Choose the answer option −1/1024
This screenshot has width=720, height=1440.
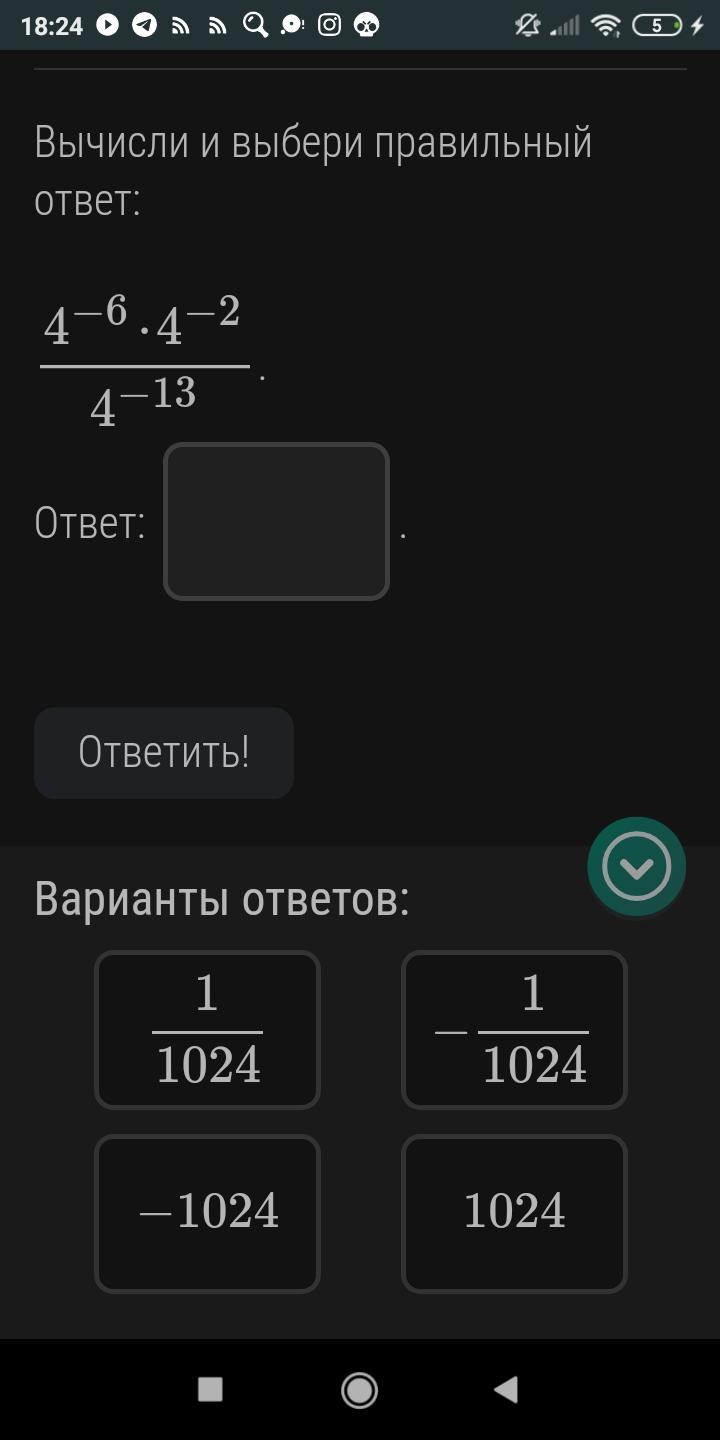pos(514,1030)
